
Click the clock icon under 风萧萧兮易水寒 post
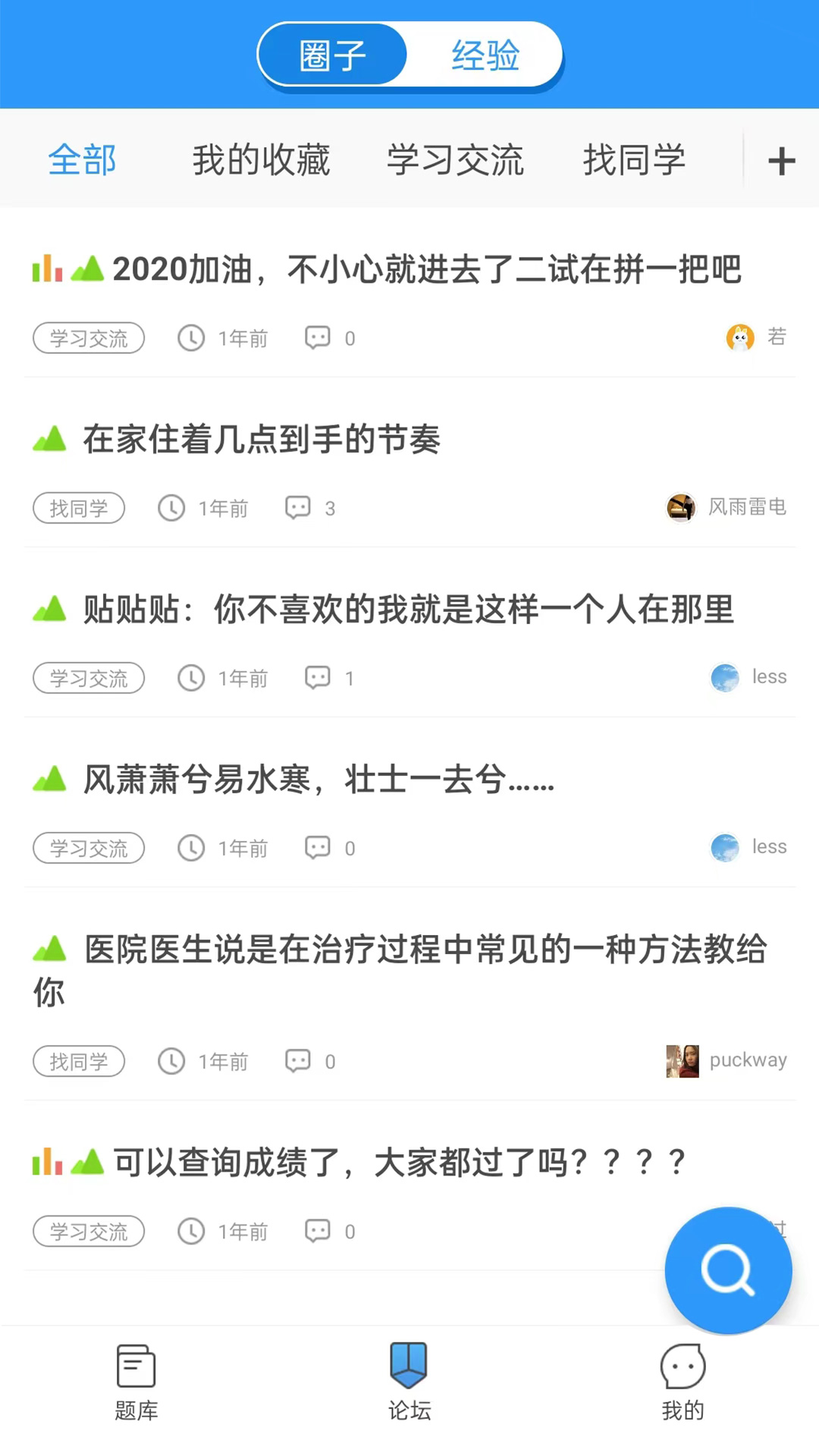click(x=192, y=848)
